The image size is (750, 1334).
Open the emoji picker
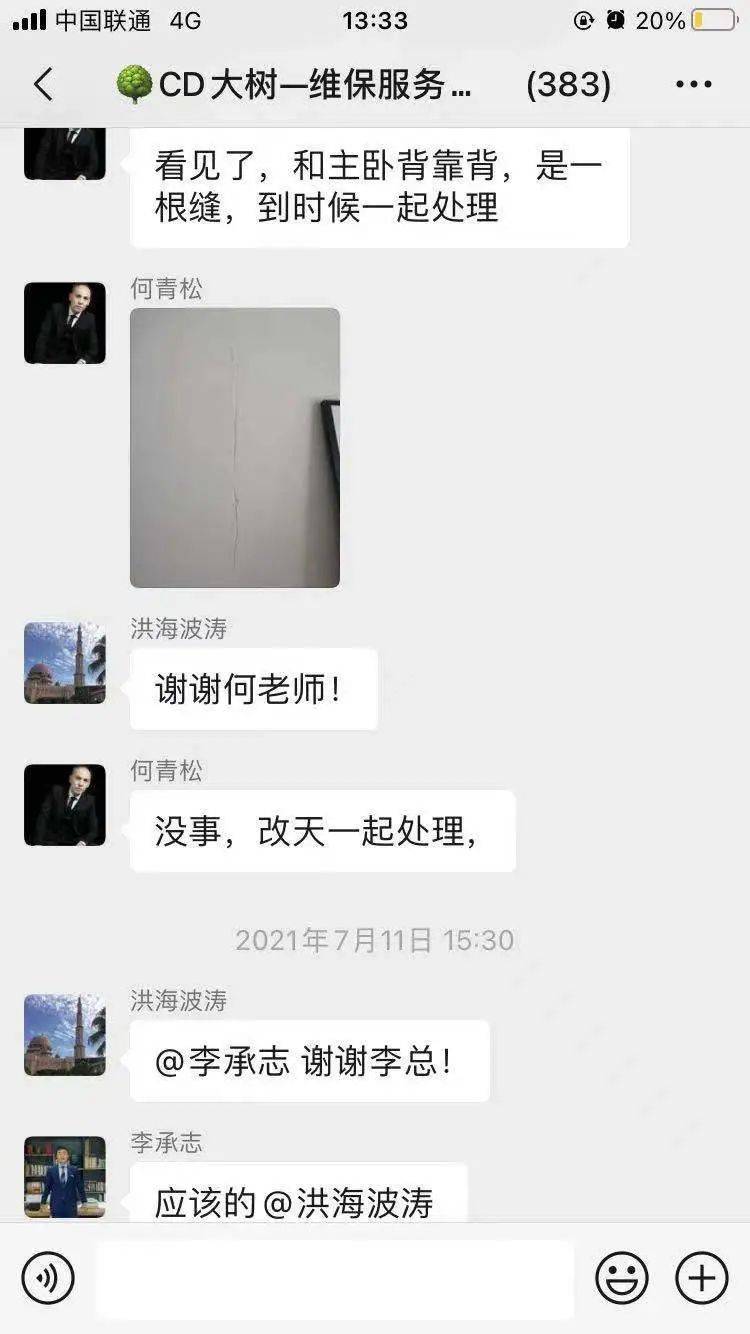621,1278
